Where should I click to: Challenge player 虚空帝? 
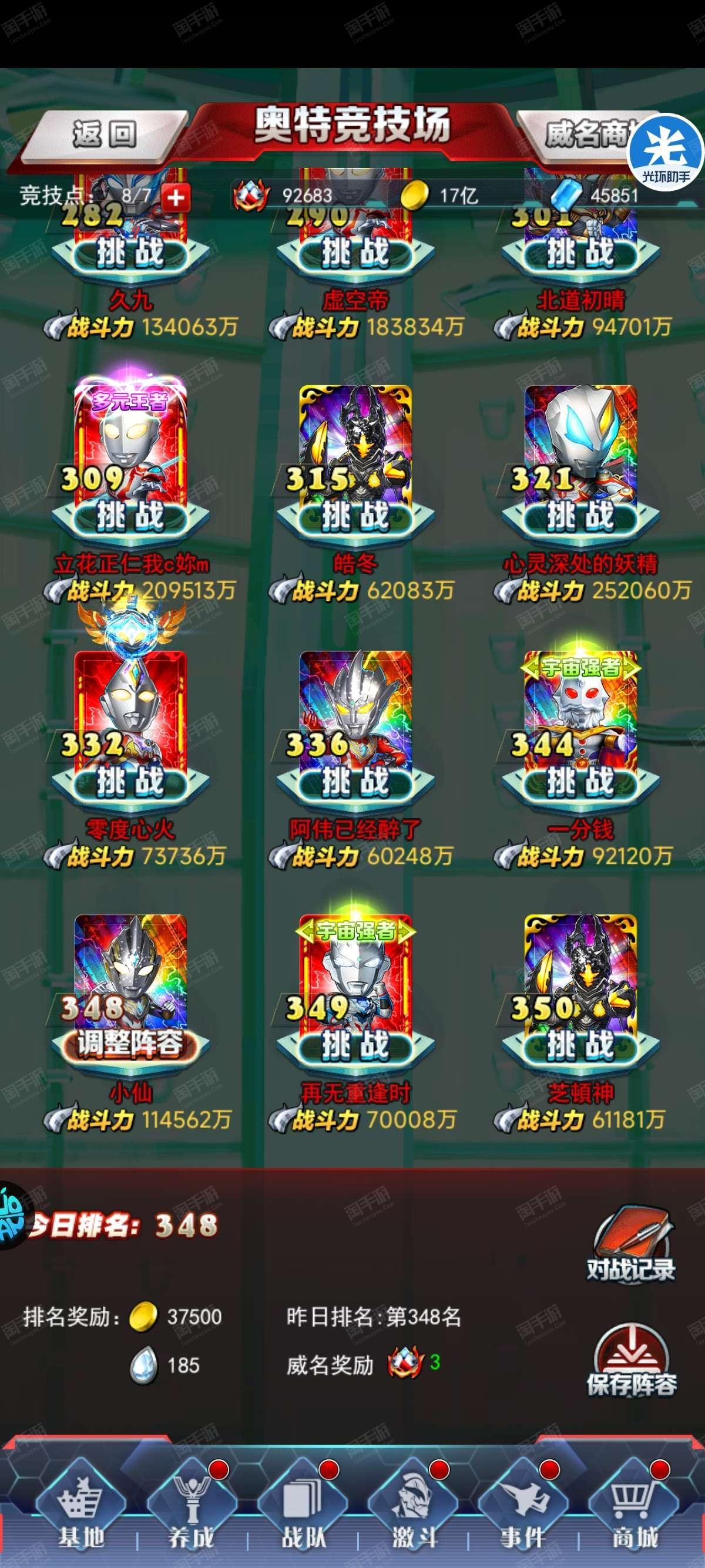[355, 253]
